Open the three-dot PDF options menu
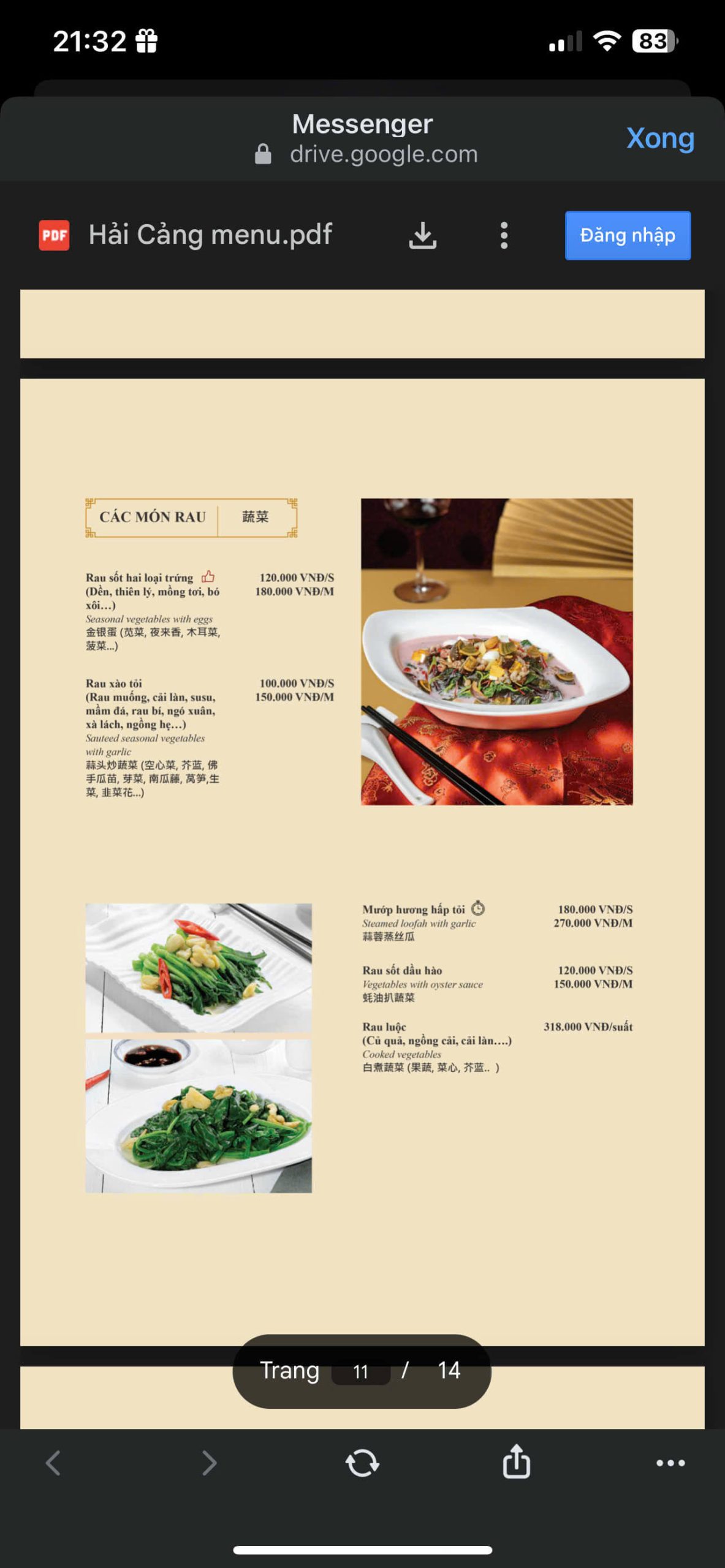The width and height of the screenshot is (725, 1568). click(504, 235)
